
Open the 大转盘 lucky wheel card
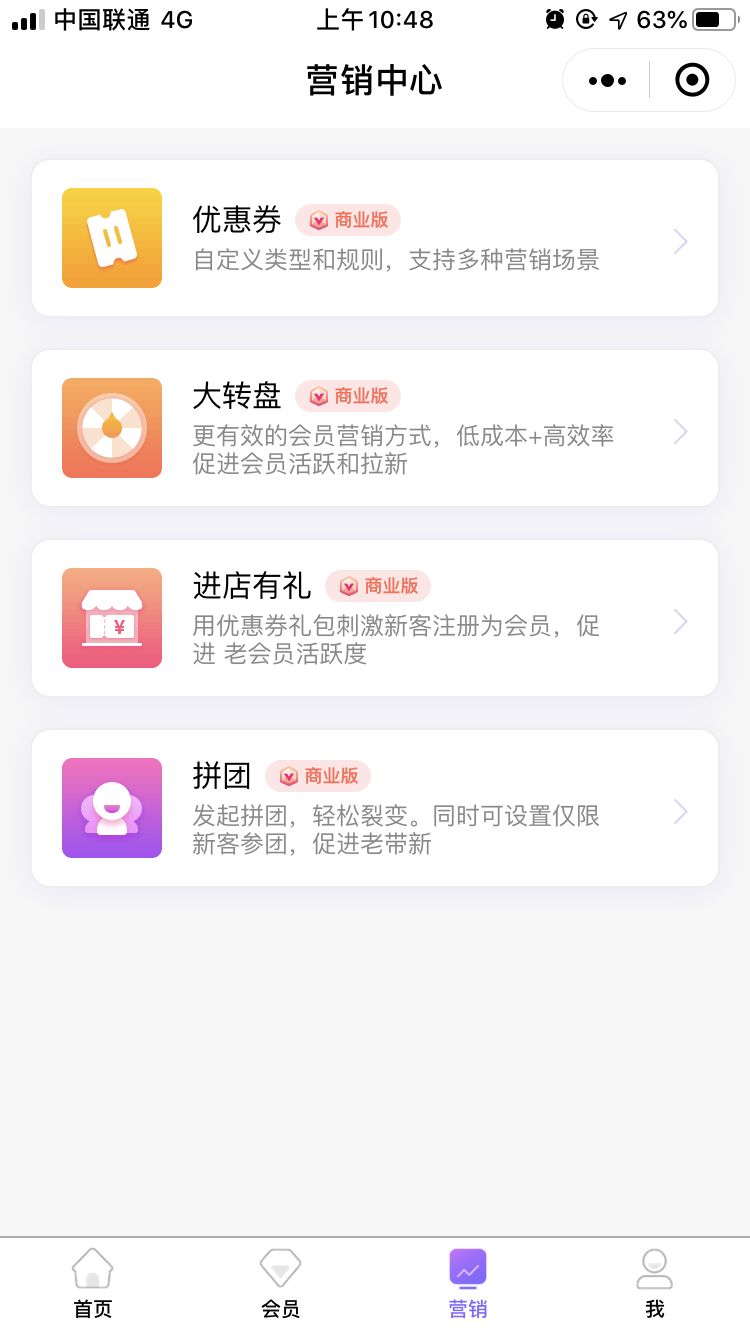pyautogui.click(x=375, y=428)
